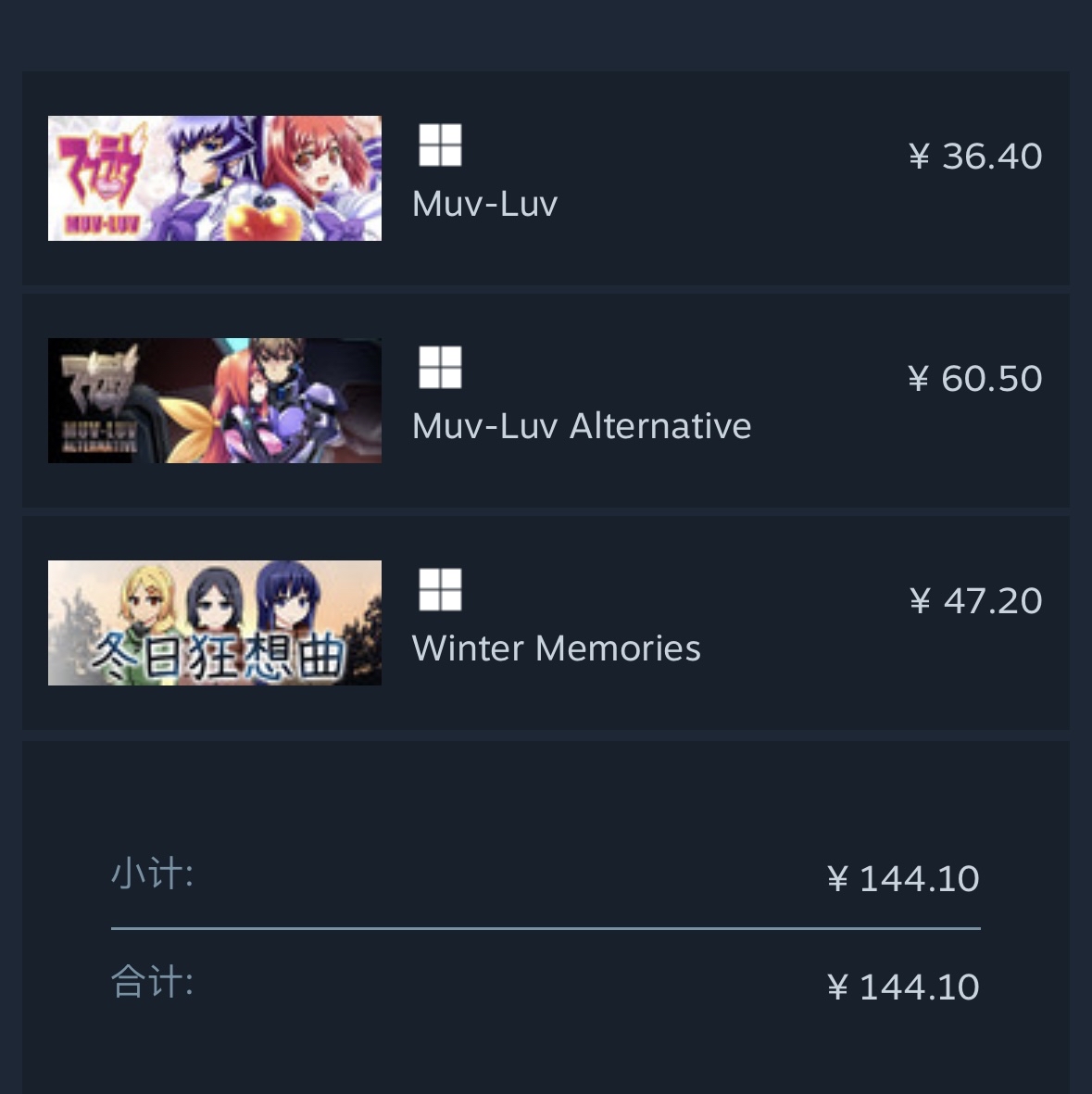This screenshot has height=1094, width=1092.
Task: Click the Yen symbol next to 47.20
Action: (x=920, y=600)
